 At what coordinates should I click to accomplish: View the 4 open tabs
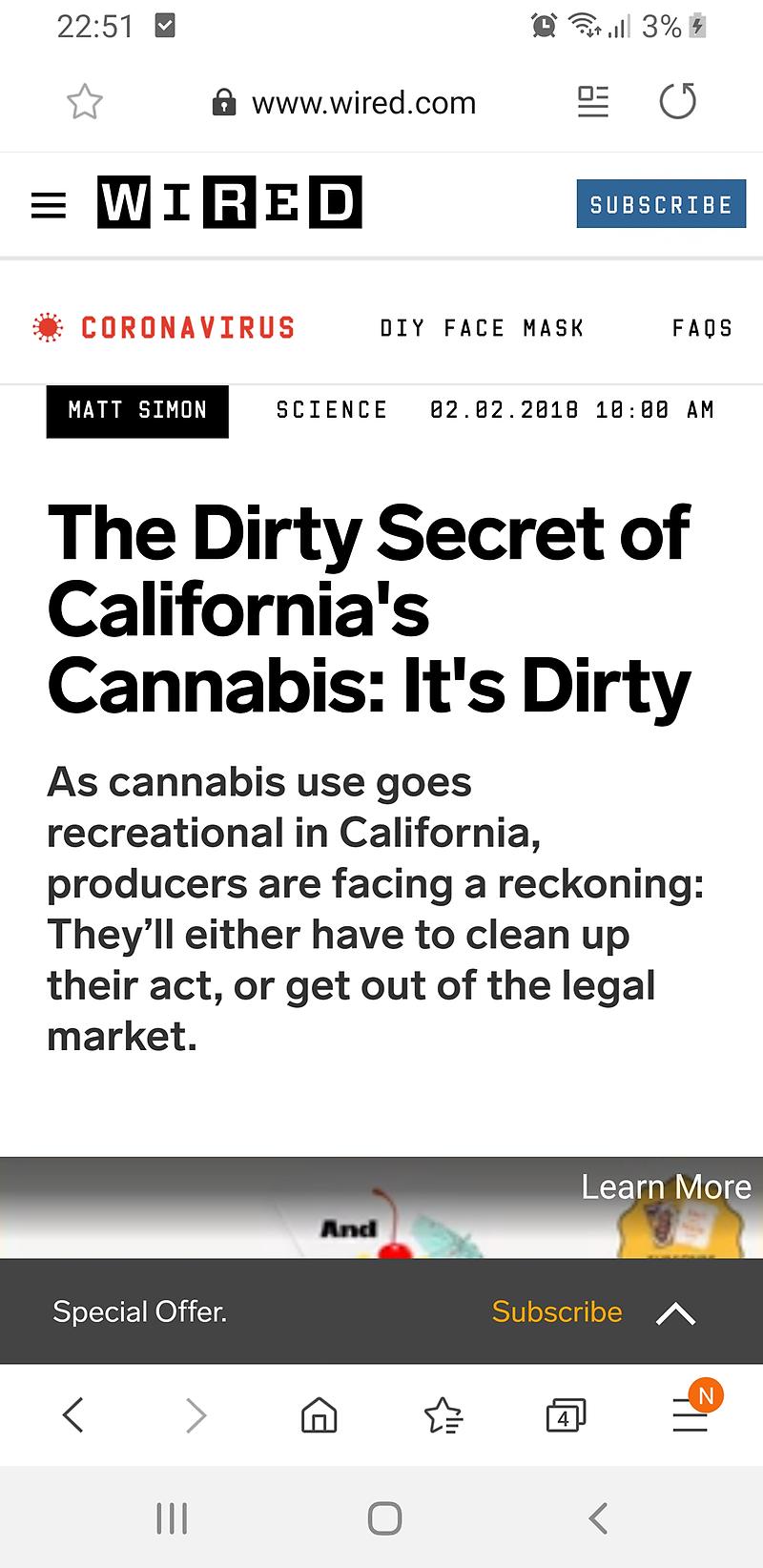[x=565, y=1415]
